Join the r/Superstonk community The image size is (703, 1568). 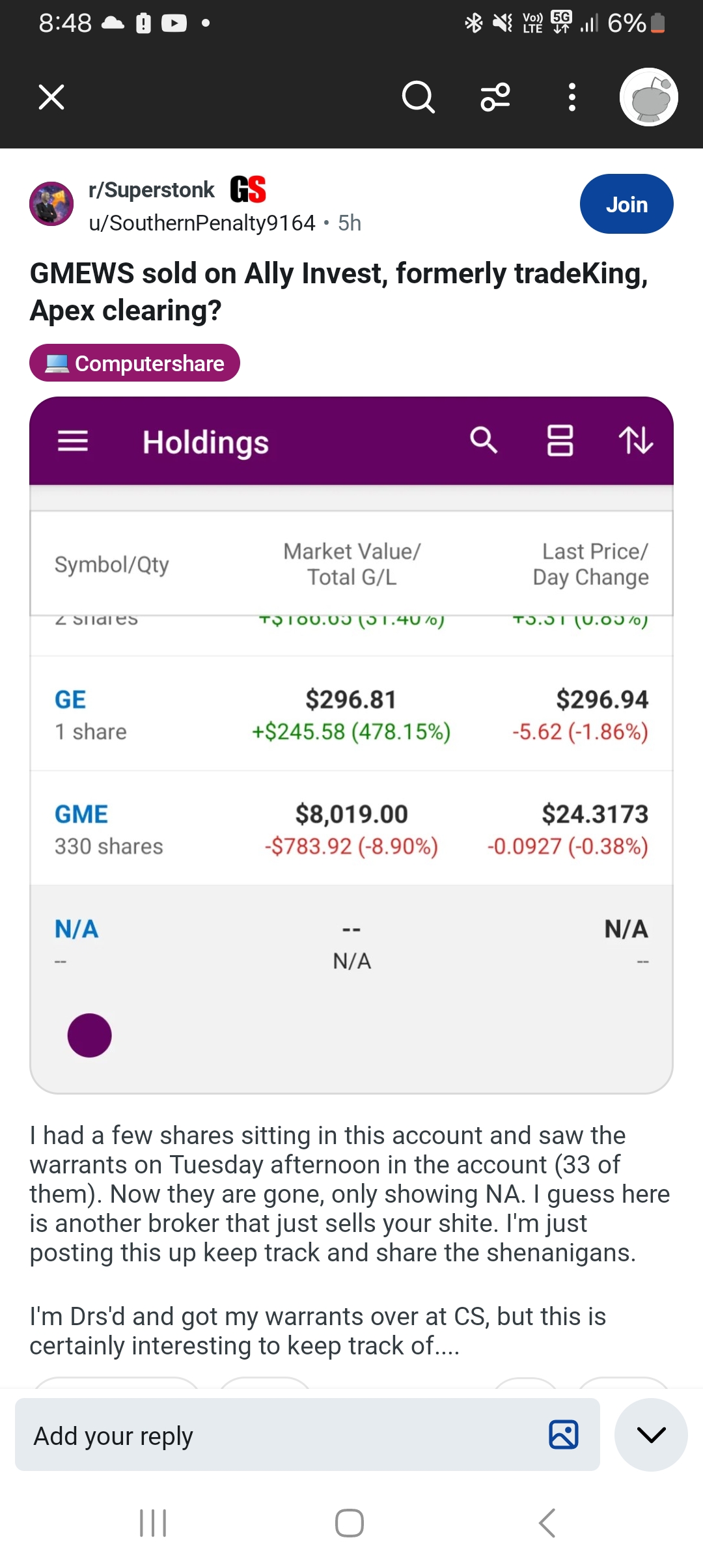pyautogui.click(x=626, y=204)
